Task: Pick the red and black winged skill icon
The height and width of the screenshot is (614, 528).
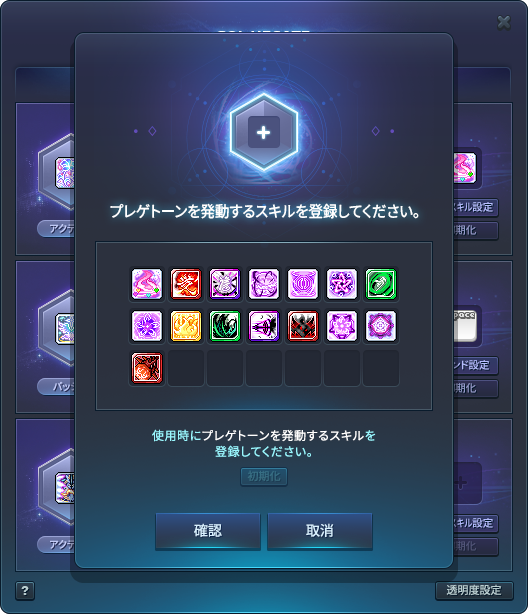Action: click(303, 326)
